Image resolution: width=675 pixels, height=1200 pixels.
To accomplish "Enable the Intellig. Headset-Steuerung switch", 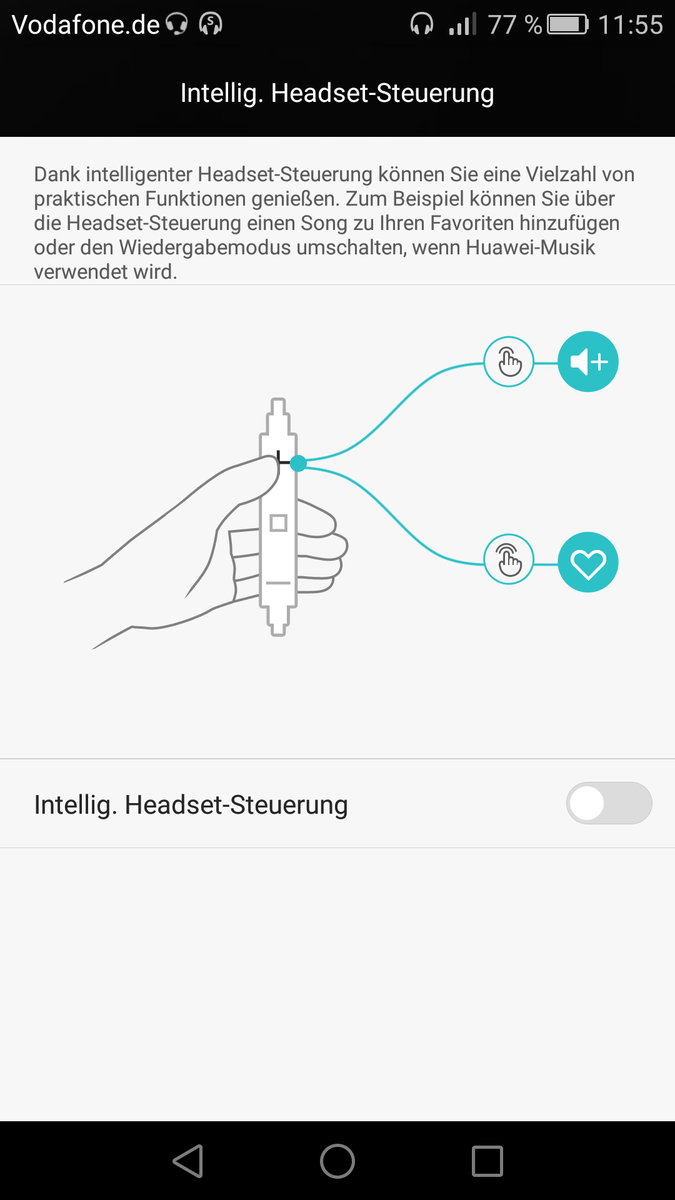I will (608, 804).
